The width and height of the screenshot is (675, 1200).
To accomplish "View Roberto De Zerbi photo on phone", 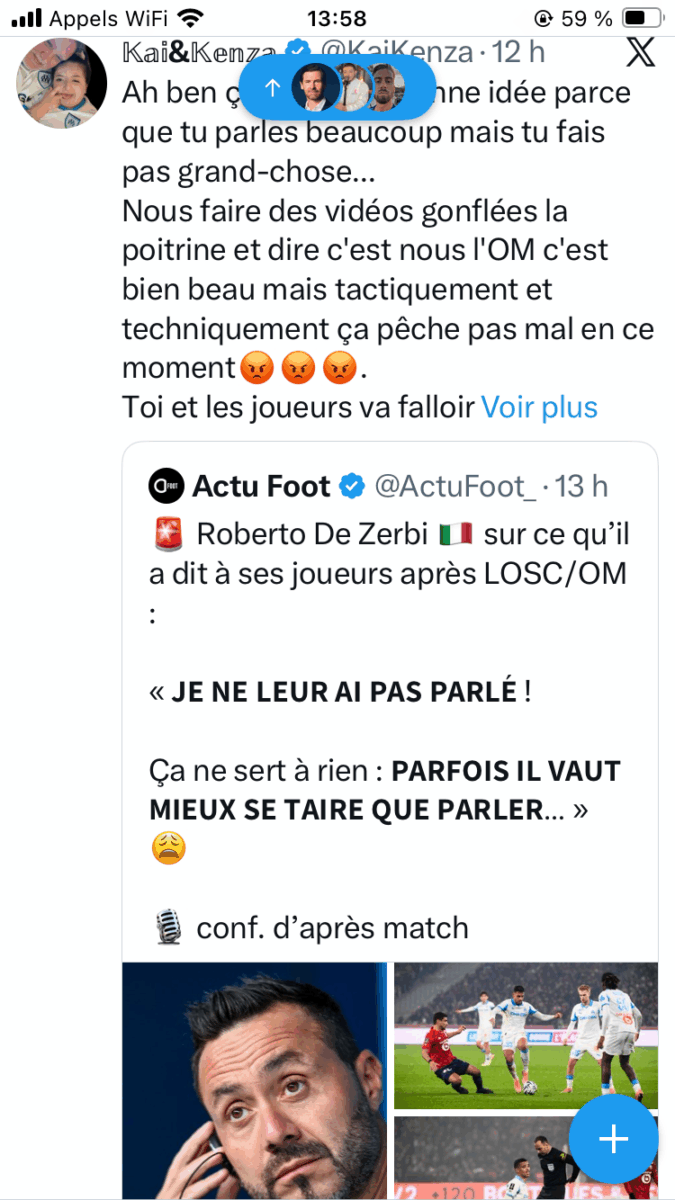I will 255,1080.
